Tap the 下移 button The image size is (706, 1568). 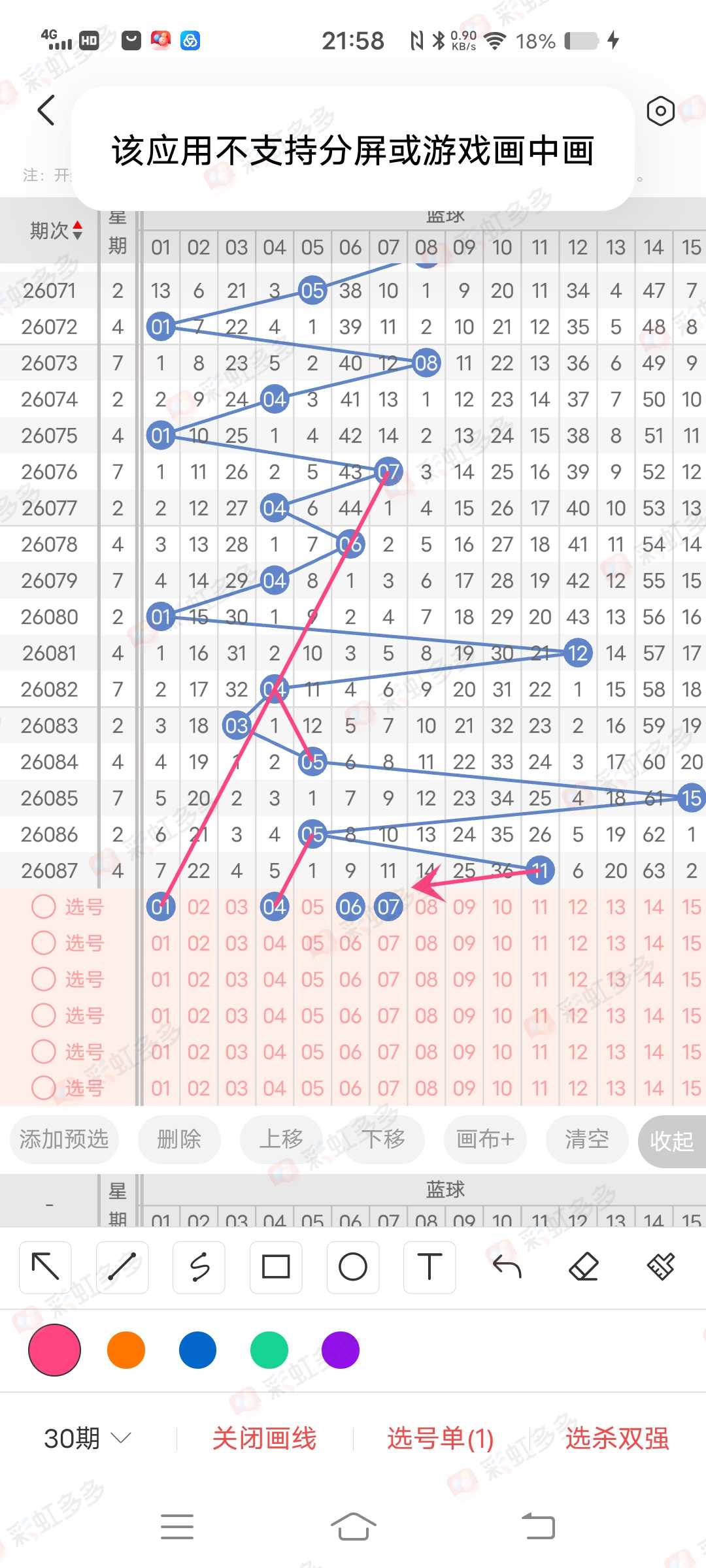pyautogui.click(x=384, y=1139)
